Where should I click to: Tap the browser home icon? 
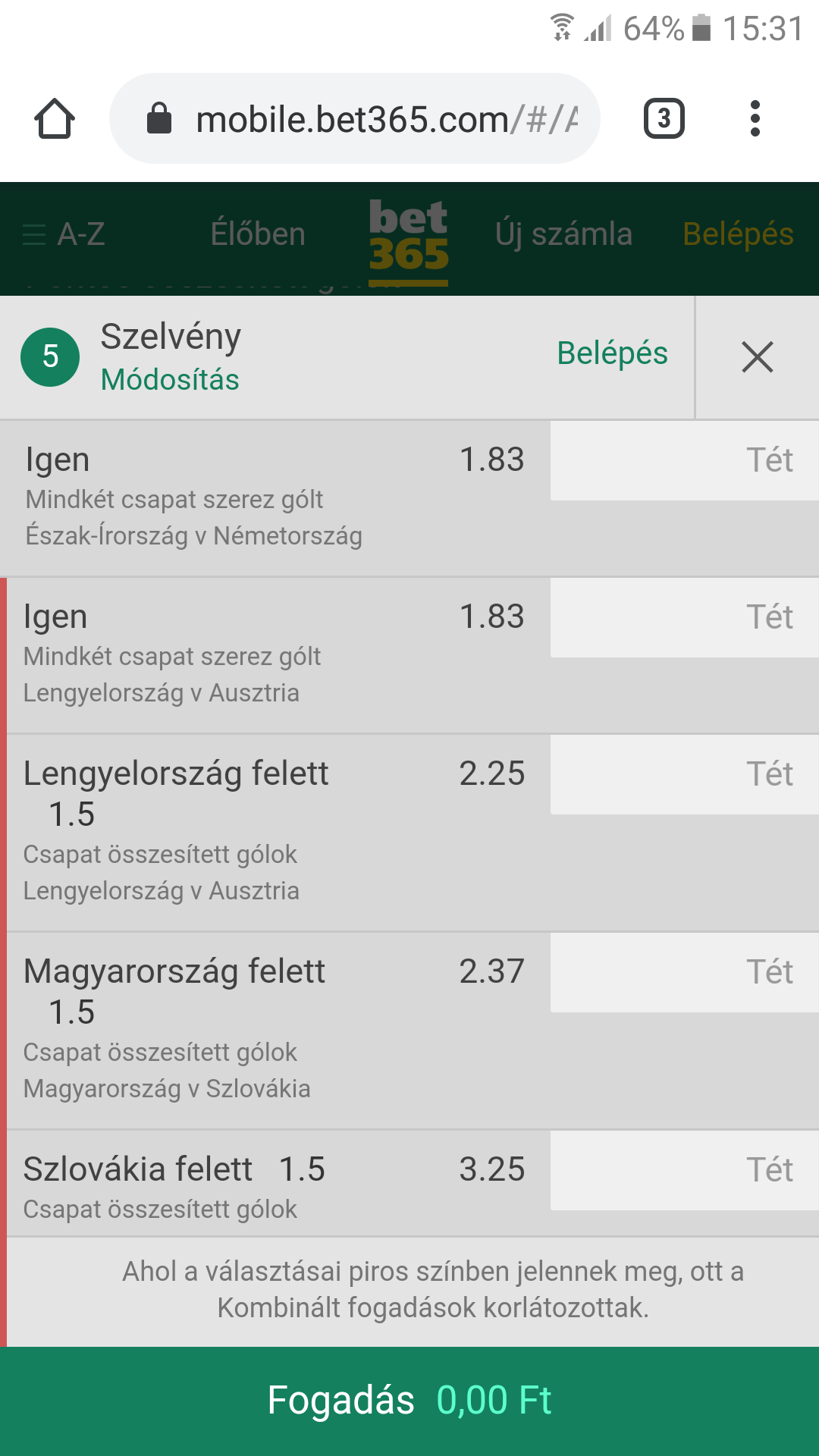pyautogui.click(x=55, y=119)
